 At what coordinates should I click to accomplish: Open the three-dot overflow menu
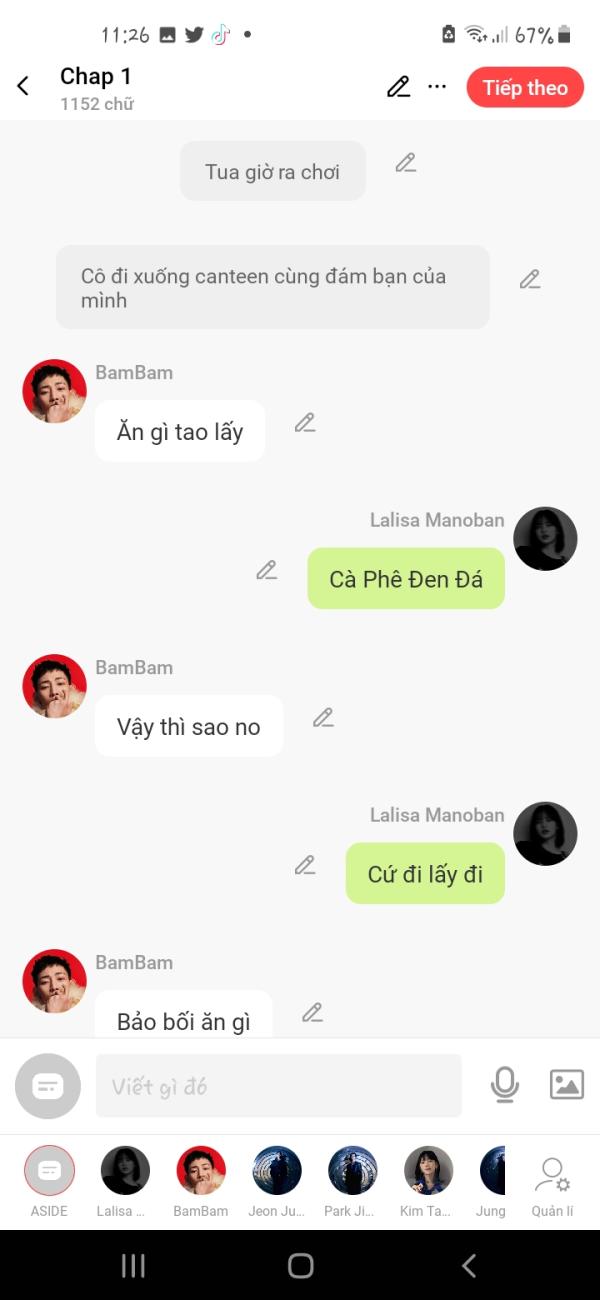(x=437, y=87)
